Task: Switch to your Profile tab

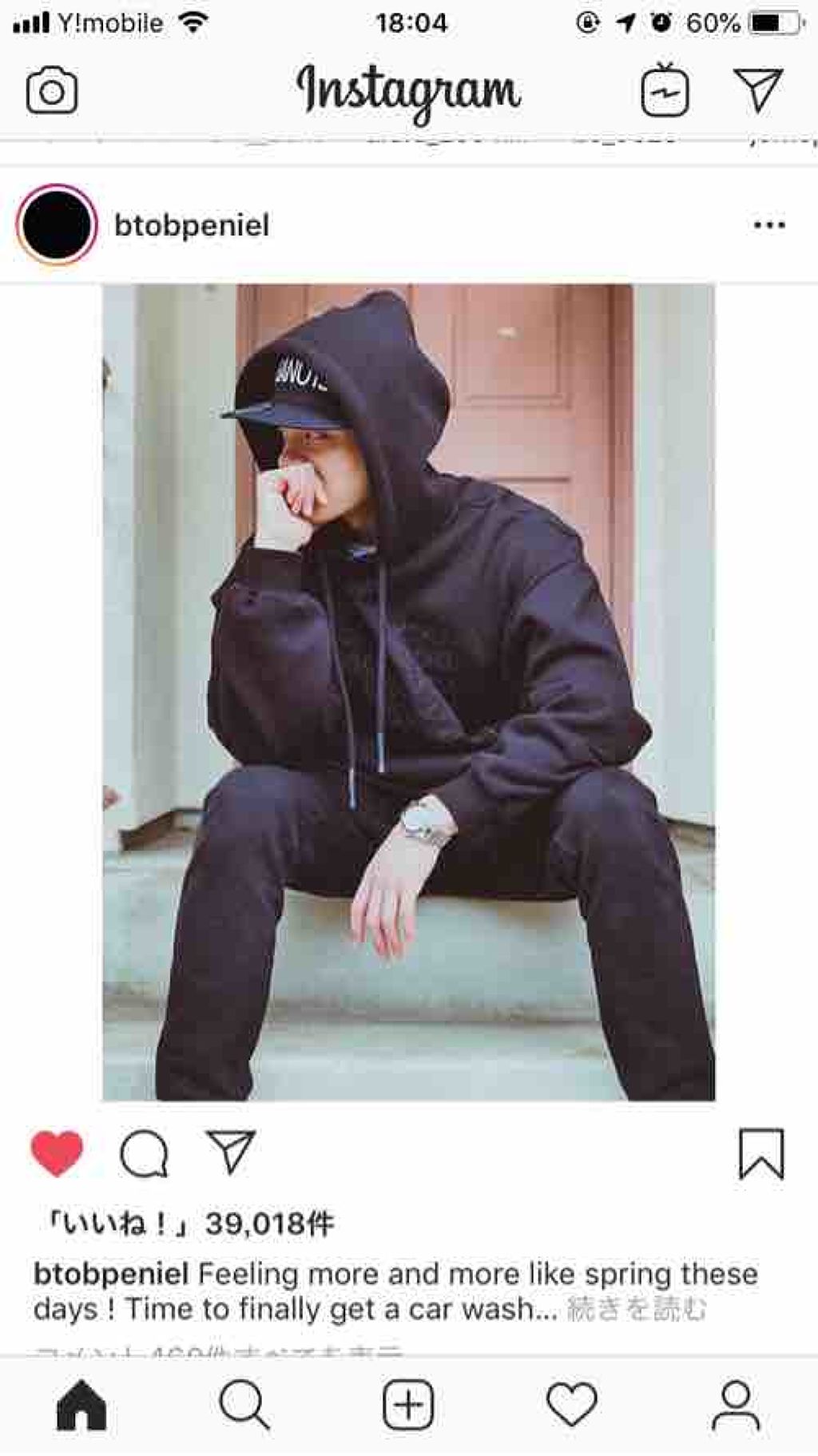Action: tap(736, 1405)
